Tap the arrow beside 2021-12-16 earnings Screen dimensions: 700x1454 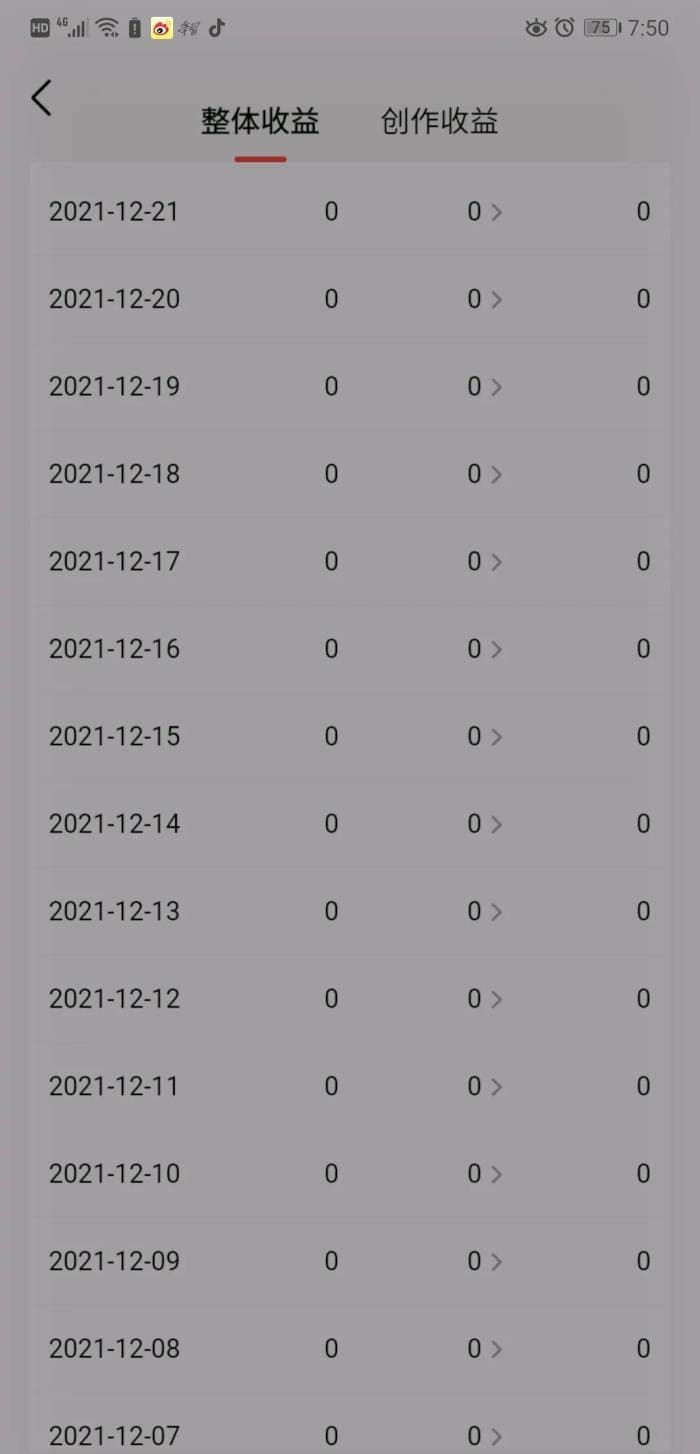click(x=496, y=649)
